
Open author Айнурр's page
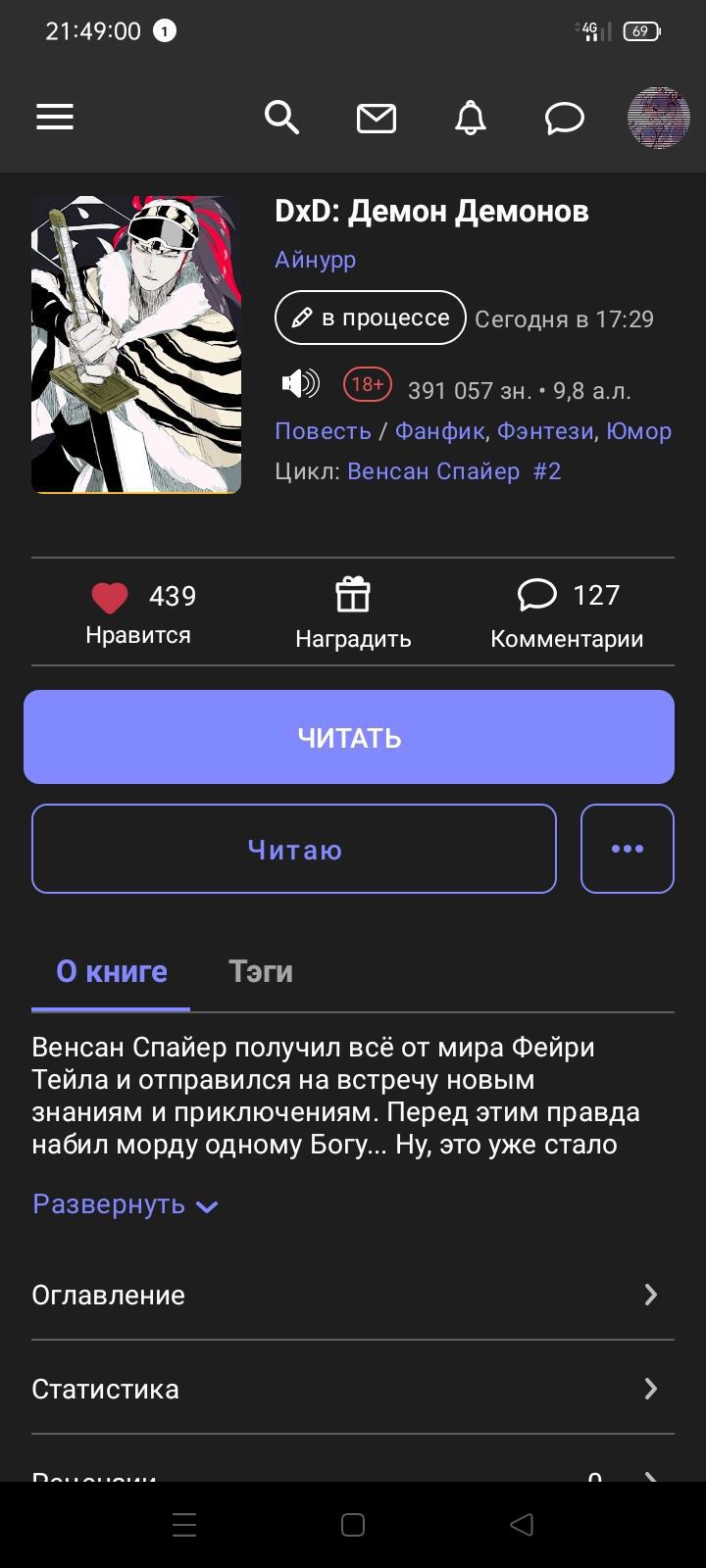(315, 260)
